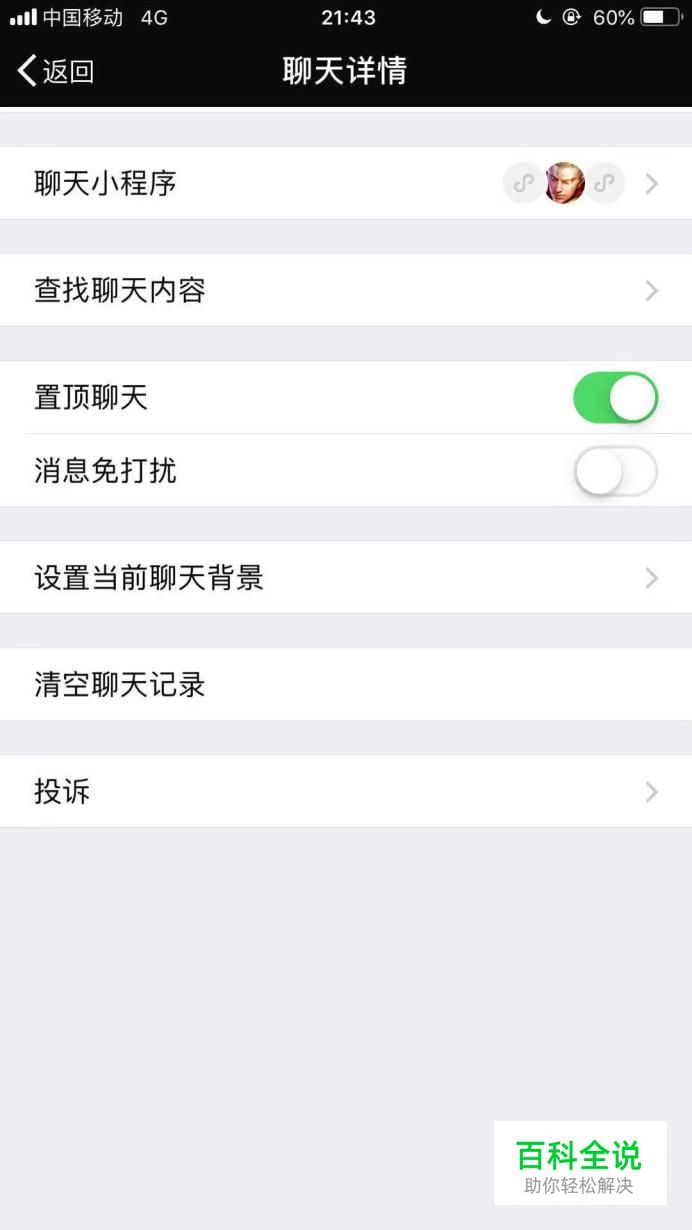Tap 清空聊天记录 to clear chat history
This screenshot has width=692, height=1230.
346,684
